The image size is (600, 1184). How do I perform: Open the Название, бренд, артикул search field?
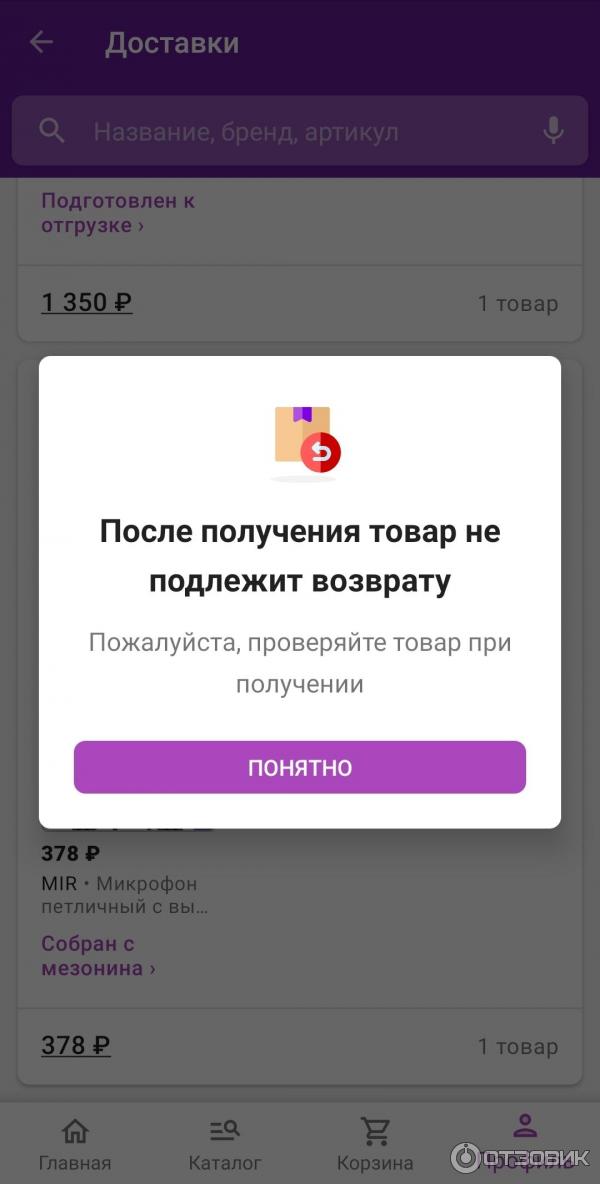pos(300,131)
